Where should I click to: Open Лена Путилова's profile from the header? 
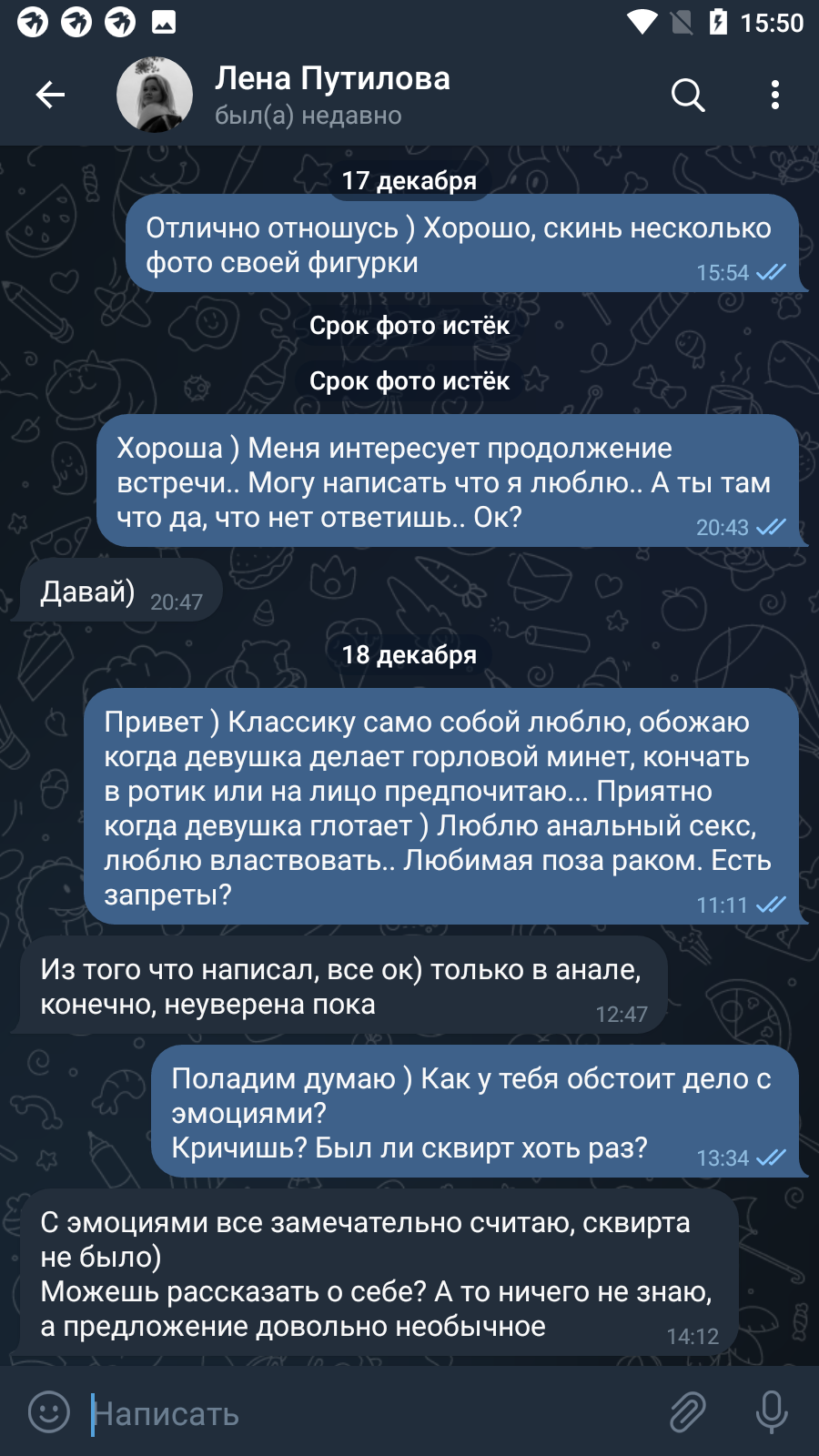coord(332,95)
